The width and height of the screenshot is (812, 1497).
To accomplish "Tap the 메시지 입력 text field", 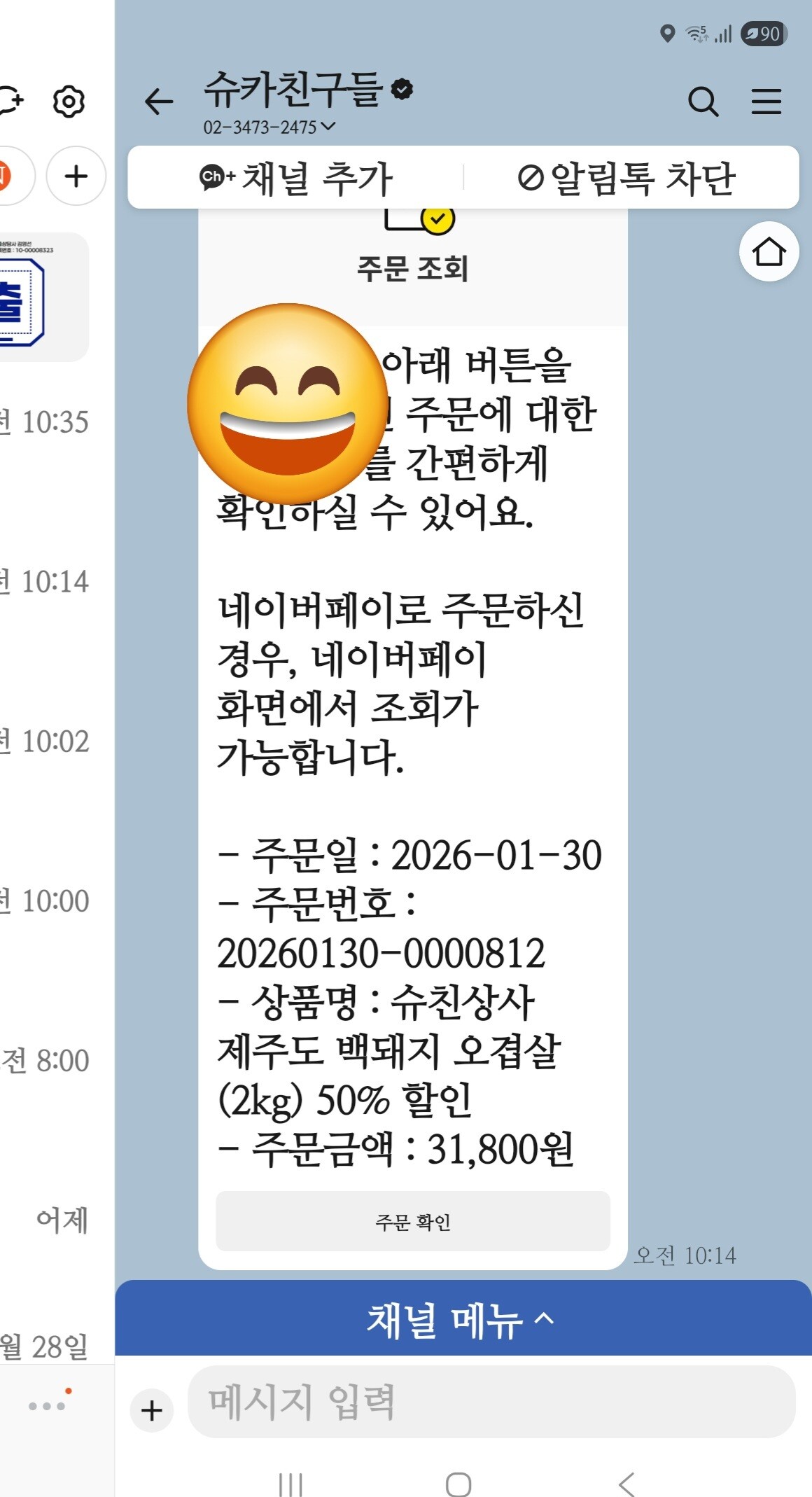I will click(x=491, y=1402).
